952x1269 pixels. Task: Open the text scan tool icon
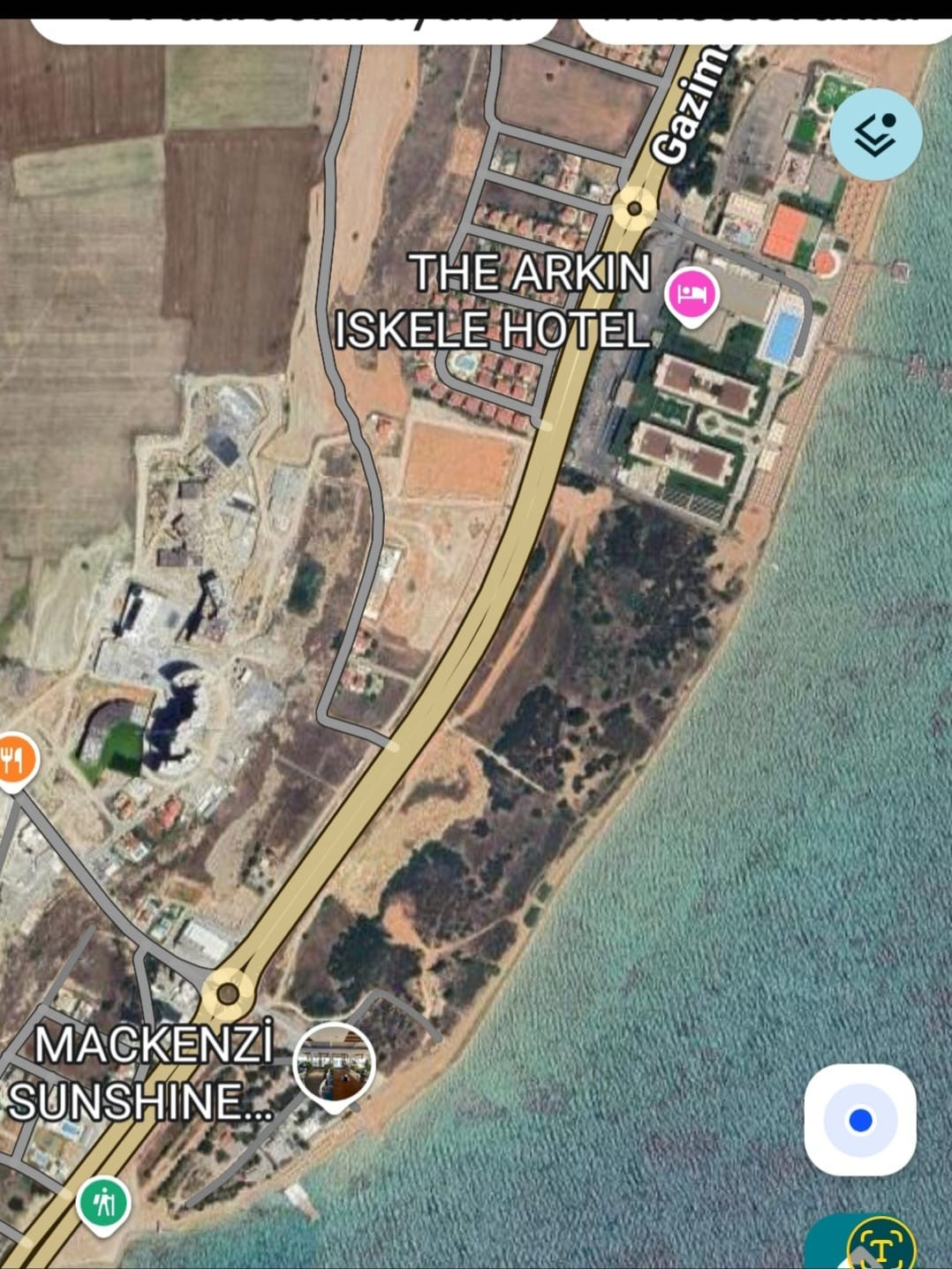[x=881, y=1247]
